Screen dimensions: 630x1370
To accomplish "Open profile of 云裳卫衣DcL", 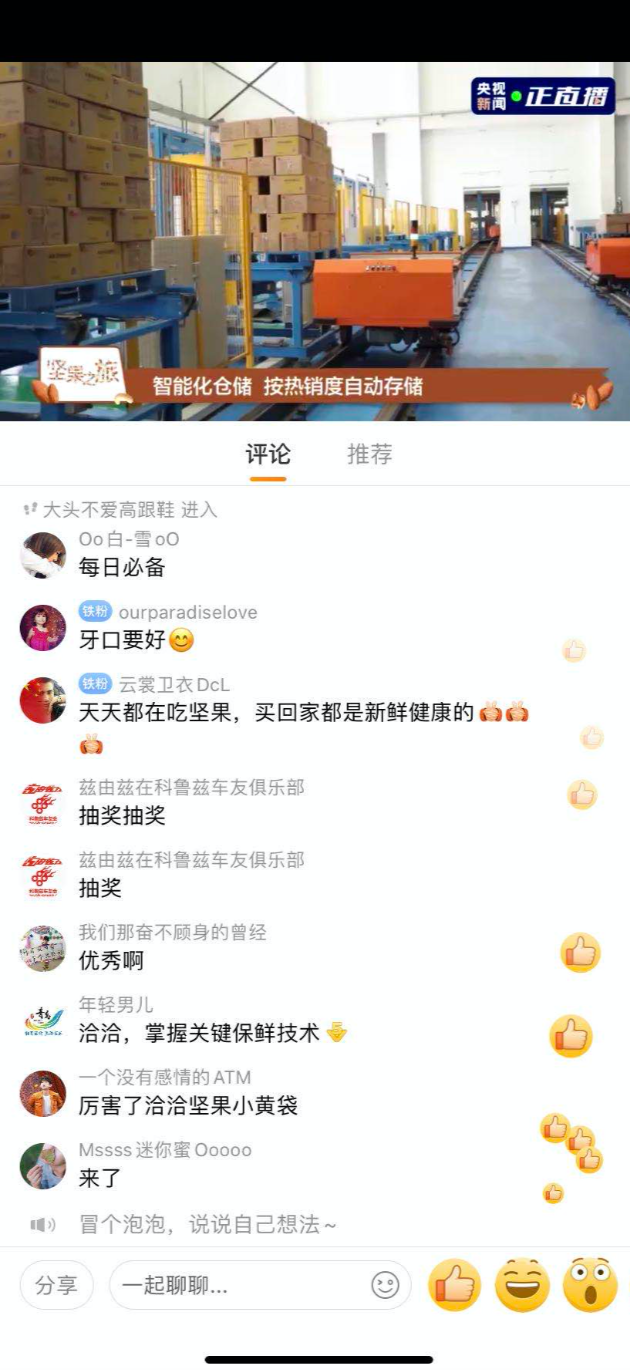I will point(43,700).
